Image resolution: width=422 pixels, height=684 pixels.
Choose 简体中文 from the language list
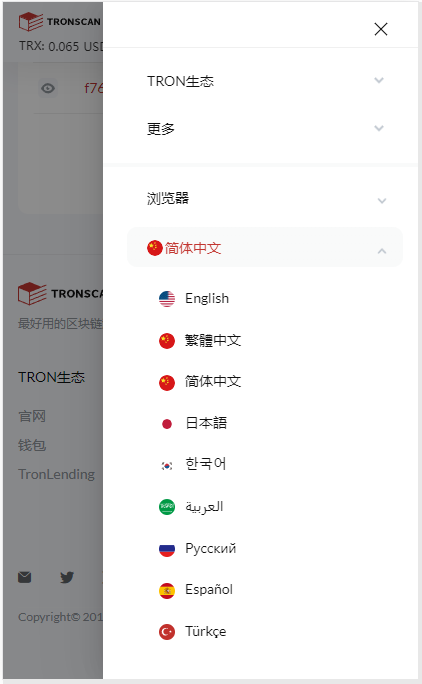pos(200,382)
